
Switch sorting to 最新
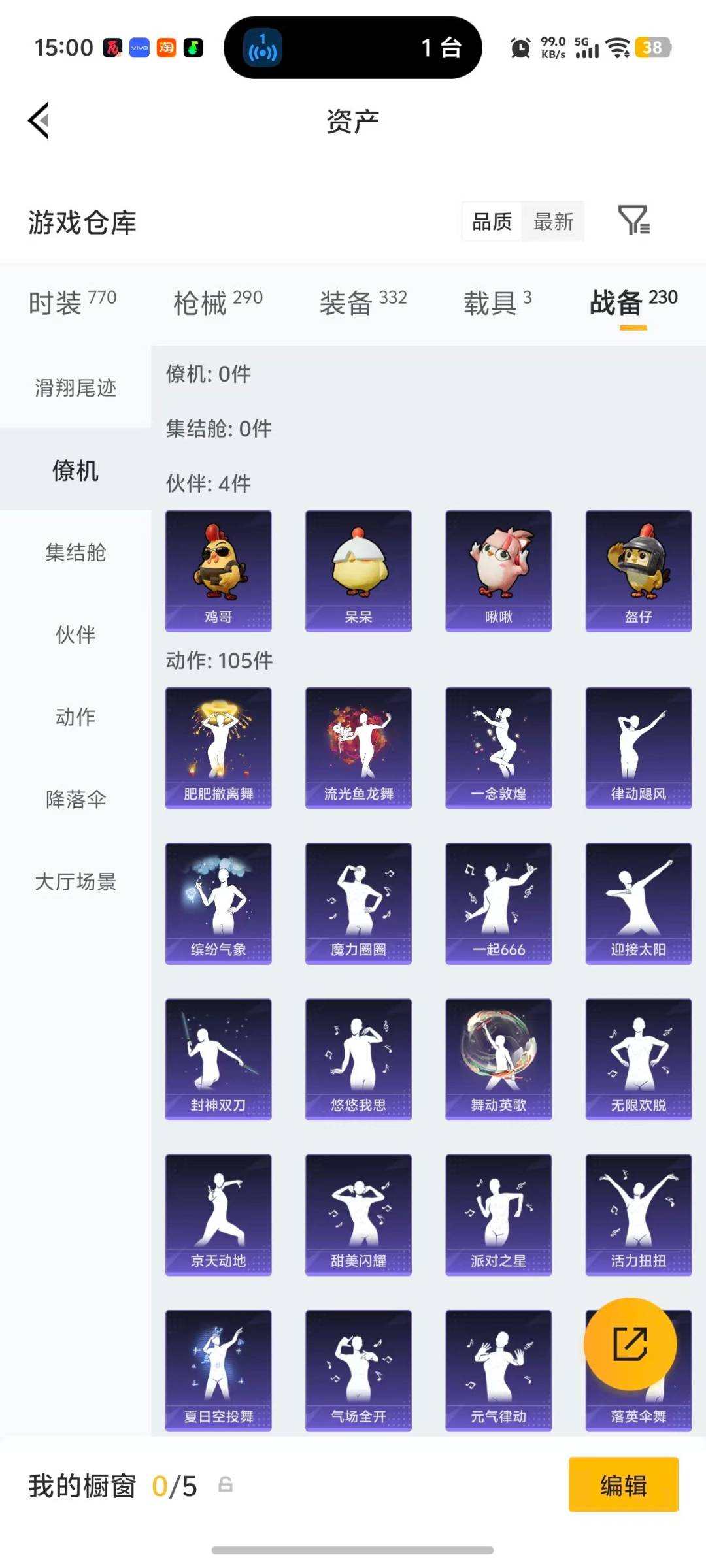553,222
